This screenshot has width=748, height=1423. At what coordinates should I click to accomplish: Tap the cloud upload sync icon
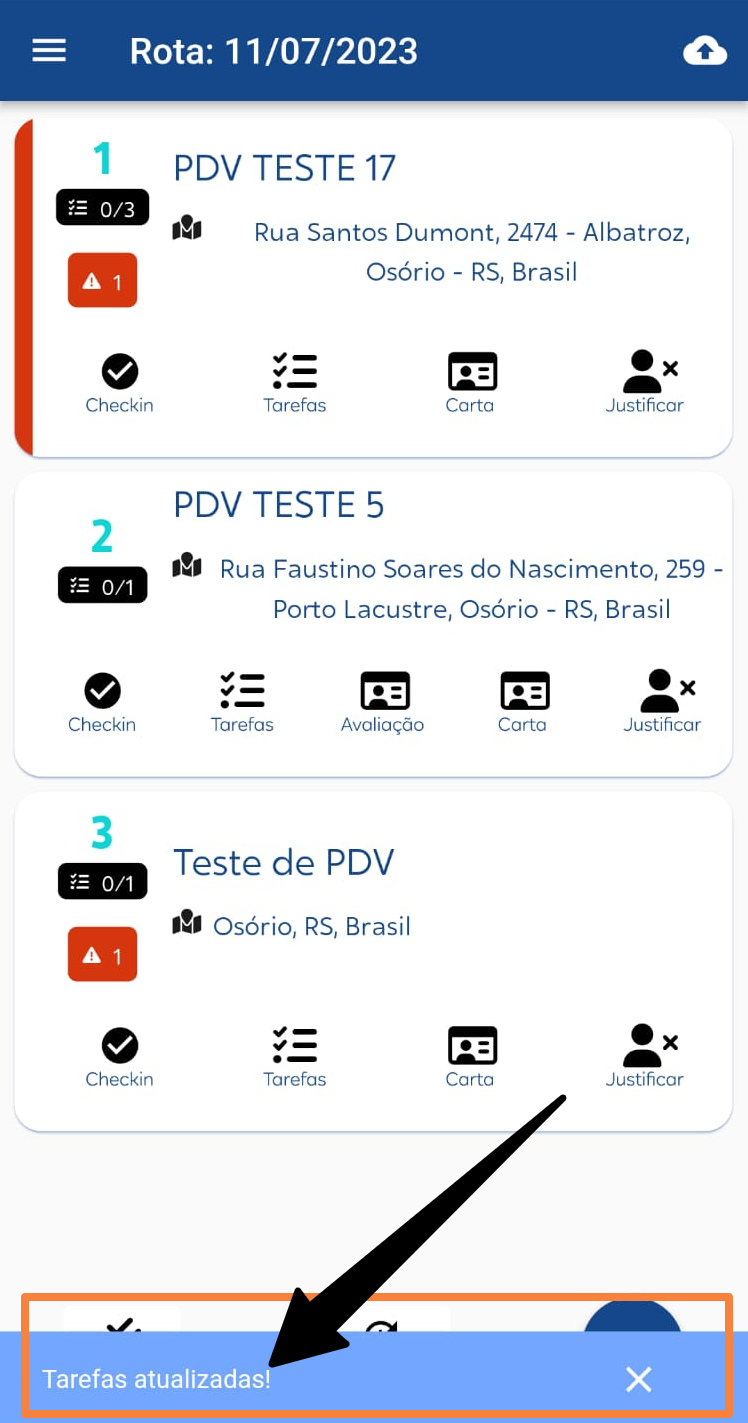tap(705, 52)
